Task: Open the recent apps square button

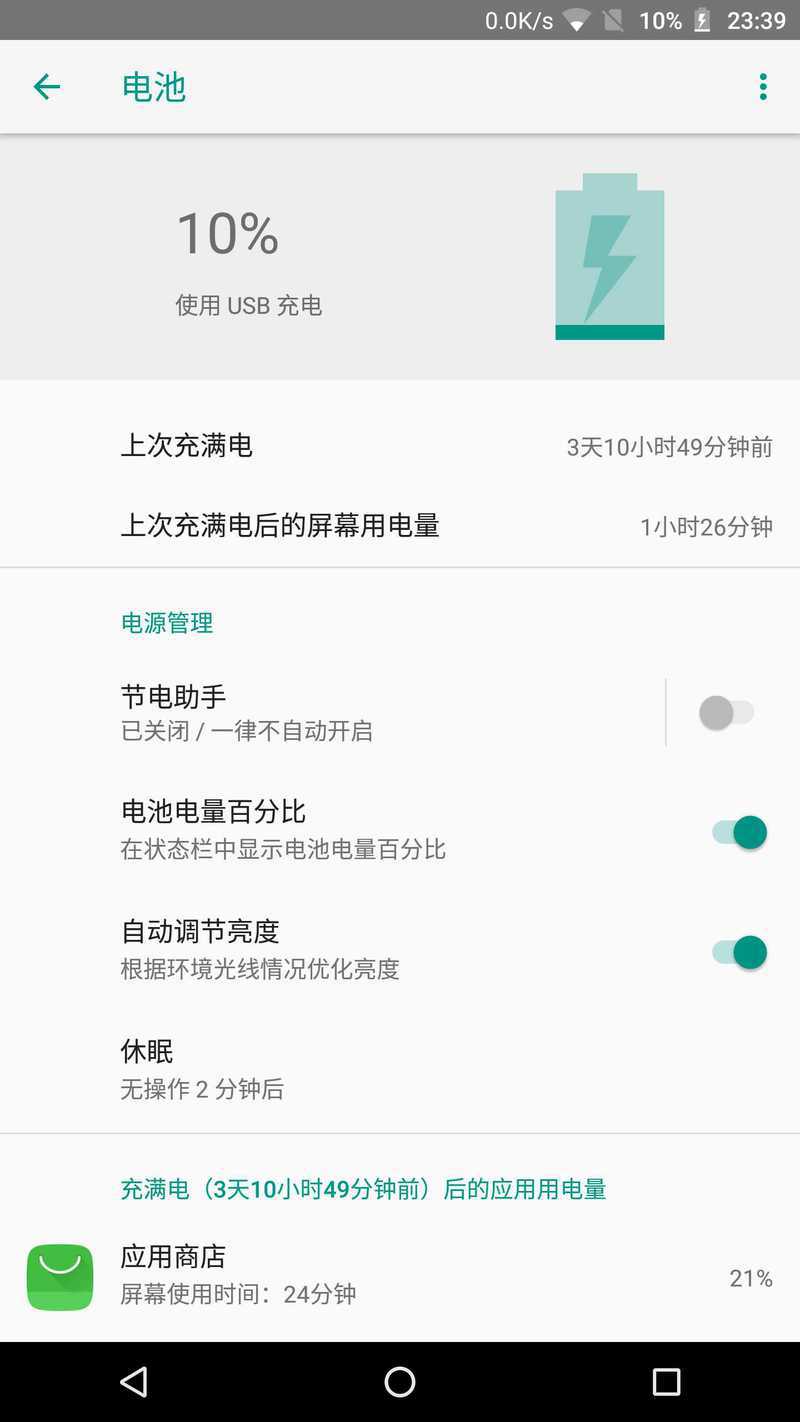Action: point(666,1382)
